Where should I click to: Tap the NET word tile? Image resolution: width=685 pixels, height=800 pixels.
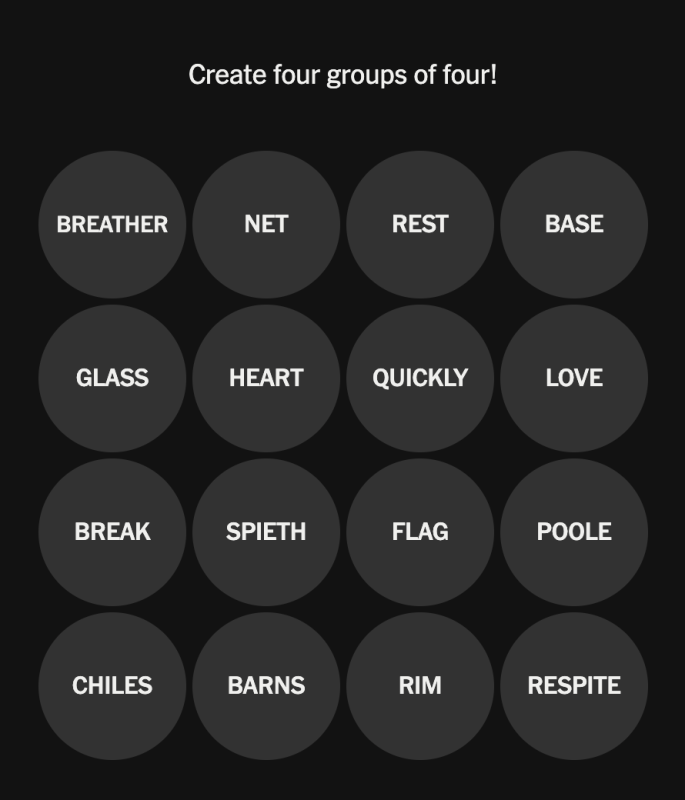click(266, 224)
